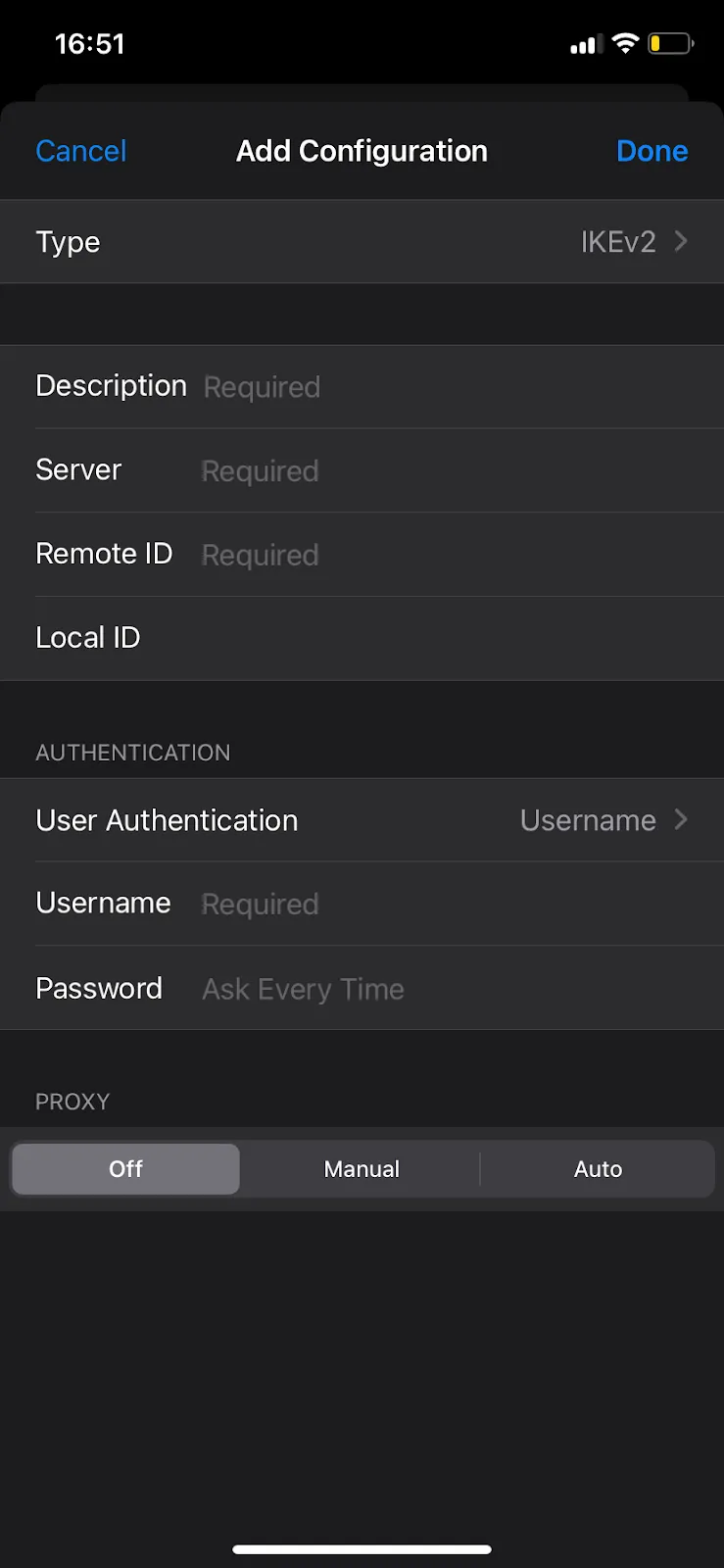Open User Authentication options
Viewport: 724px width, 1568px height.
pyautogui.click(x=362, y=820)
